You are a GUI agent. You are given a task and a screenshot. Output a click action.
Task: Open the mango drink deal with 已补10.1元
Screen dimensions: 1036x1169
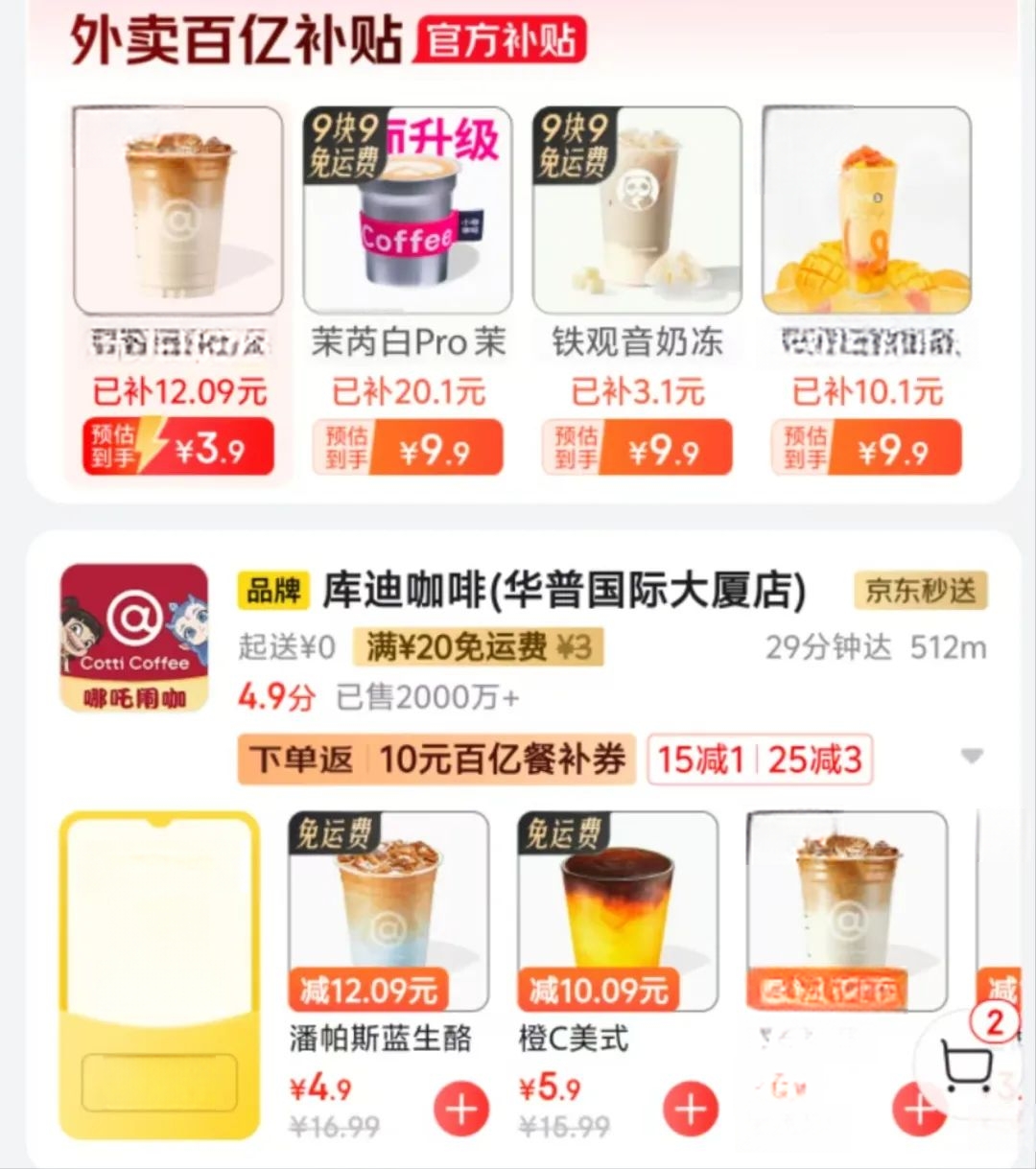pyautogui.click(x=866, y=288)
